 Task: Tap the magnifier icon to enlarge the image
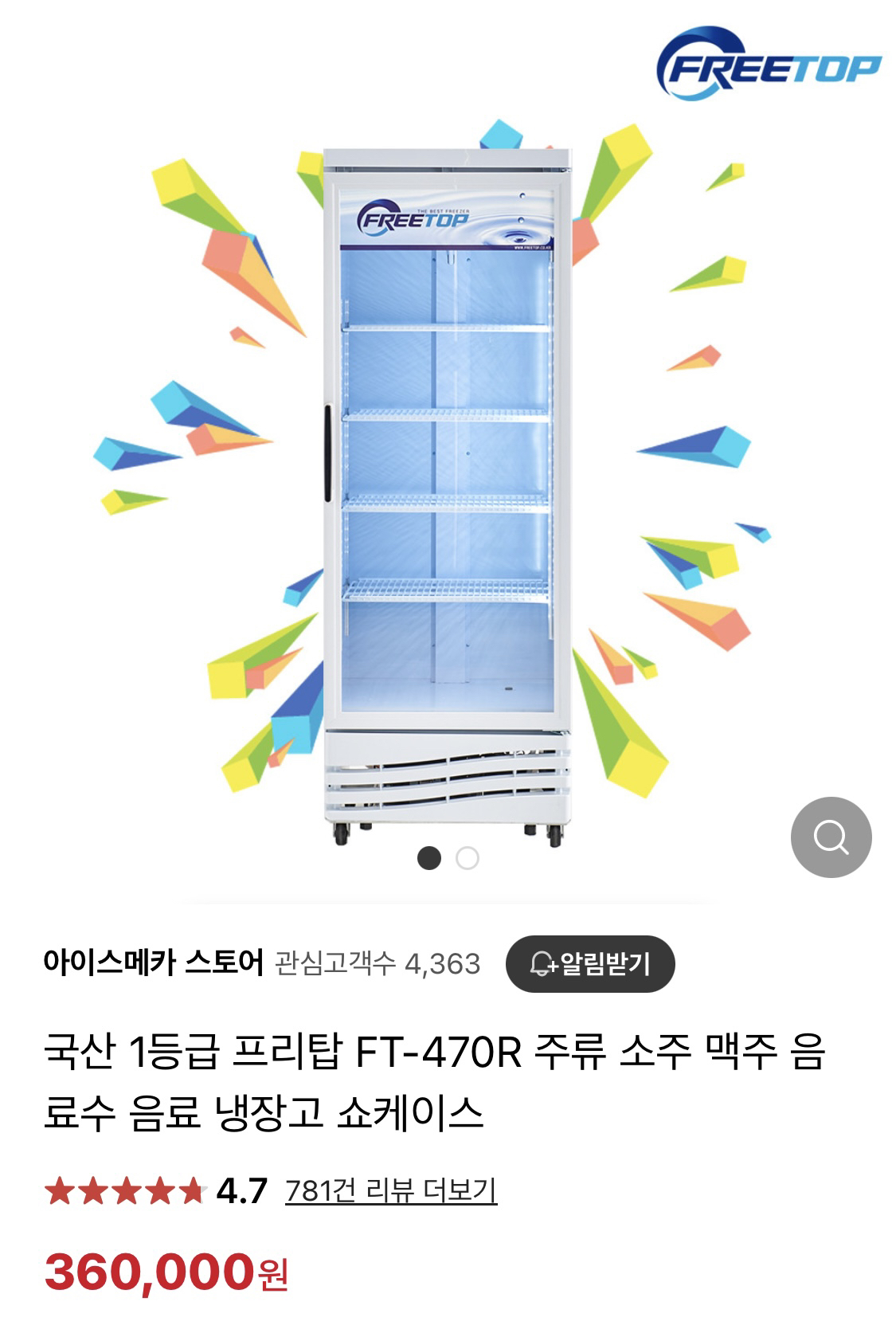click(831, 837)
